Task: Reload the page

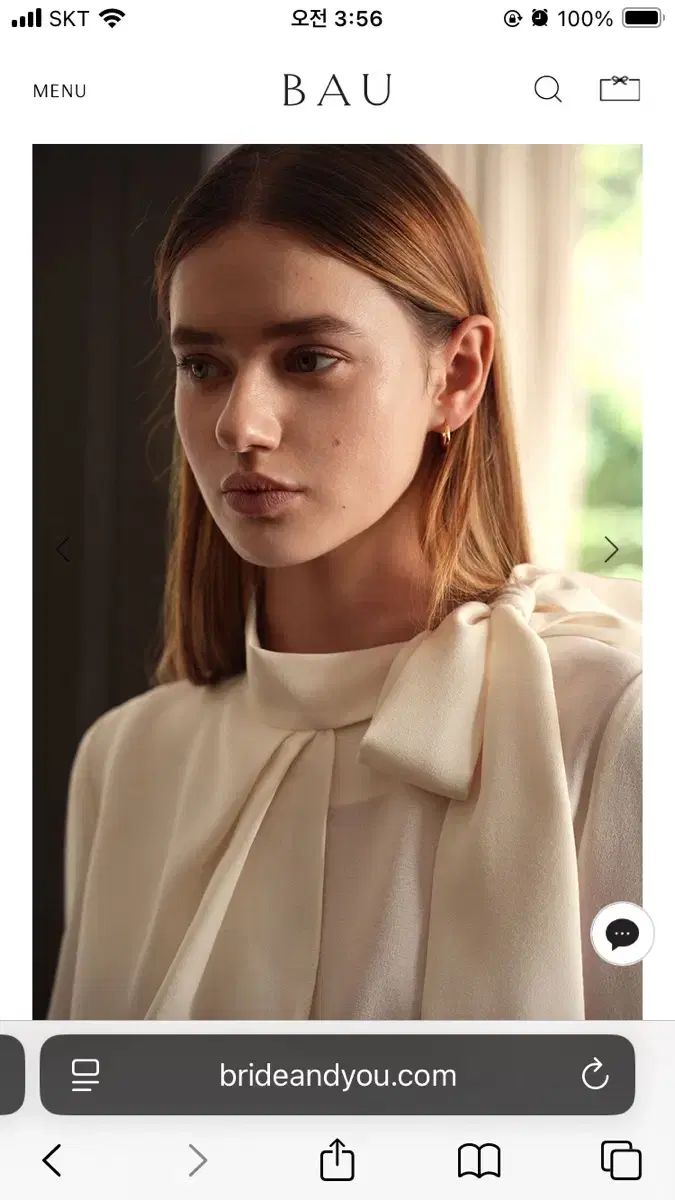Action: click(x=594, y=1075)
